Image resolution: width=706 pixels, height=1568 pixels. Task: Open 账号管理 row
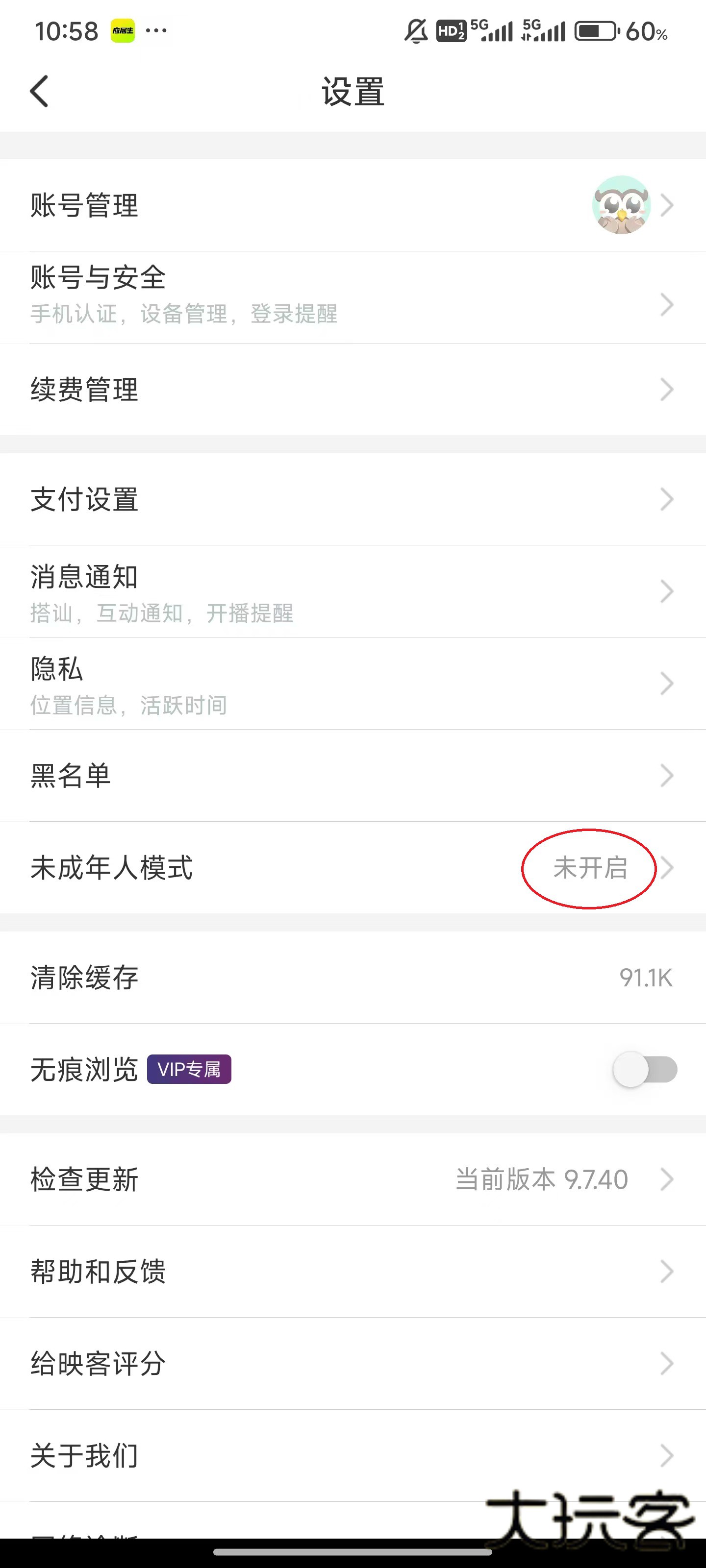click(353, 205)
